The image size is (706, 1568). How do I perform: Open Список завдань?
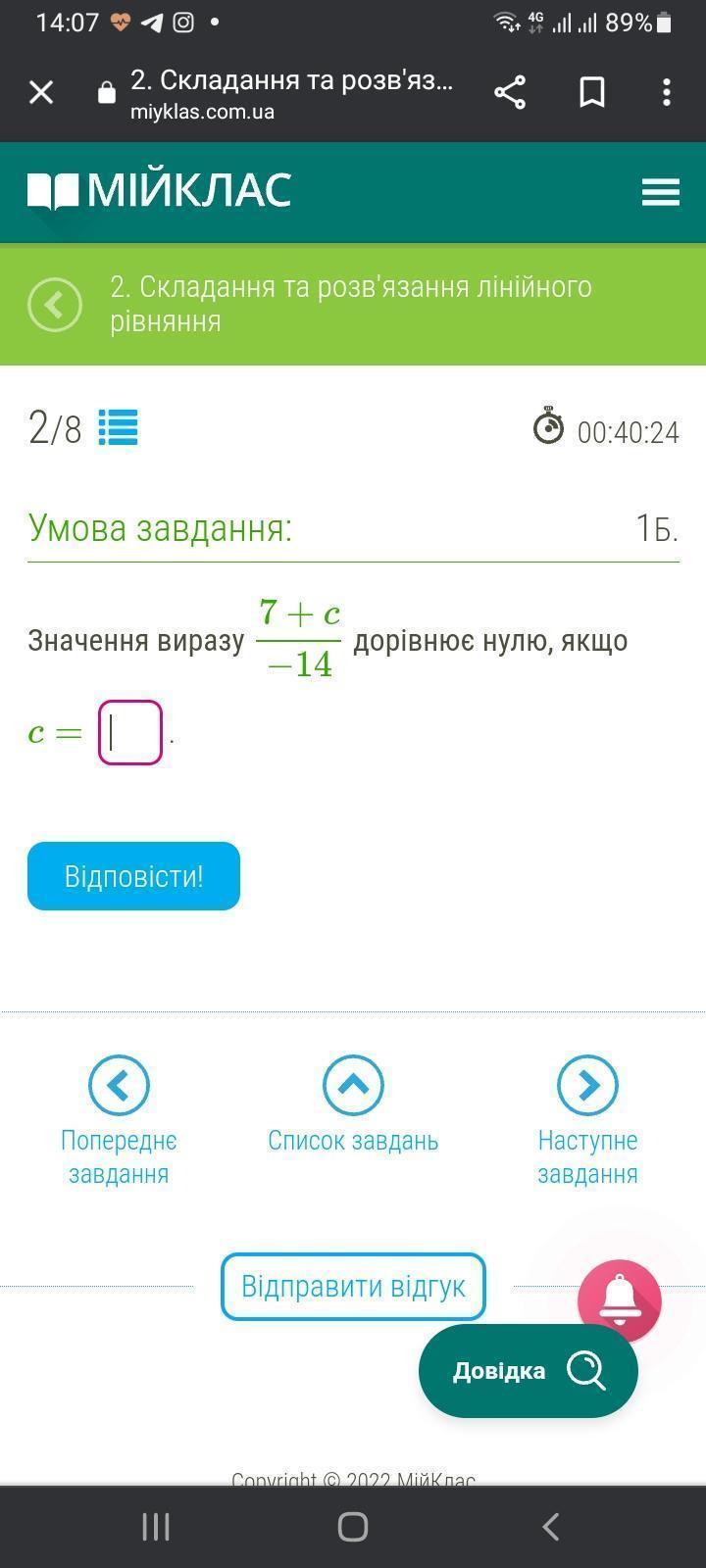pyautogui.click(x=353, y=1086)
